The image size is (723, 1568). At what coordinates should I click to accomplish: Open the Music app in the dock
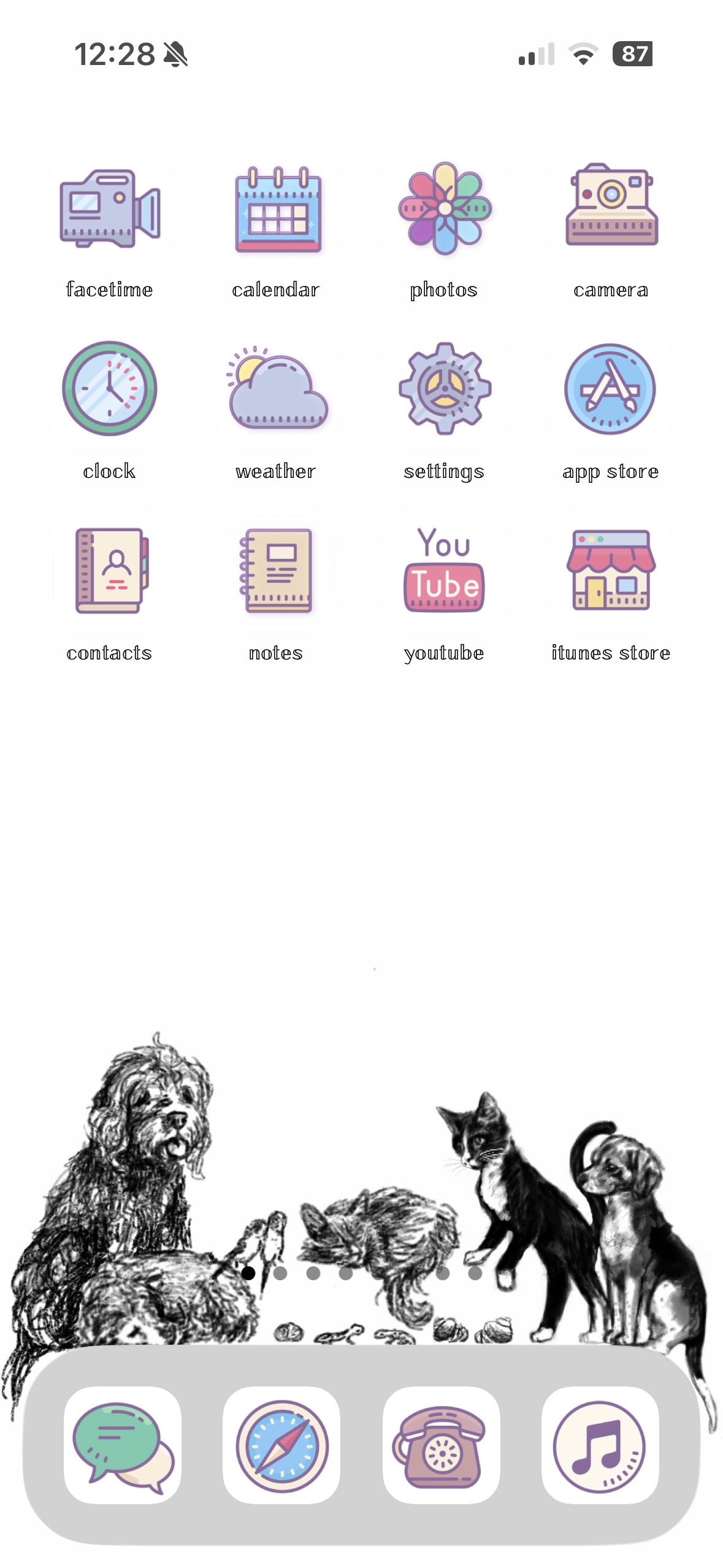coord(600,1445)
